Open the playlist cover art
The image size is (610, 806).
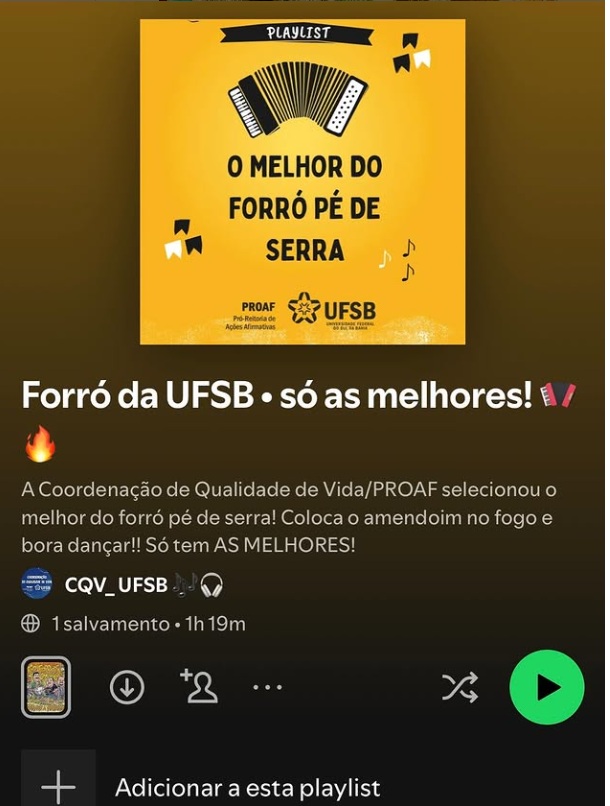(x=302, y=181)
